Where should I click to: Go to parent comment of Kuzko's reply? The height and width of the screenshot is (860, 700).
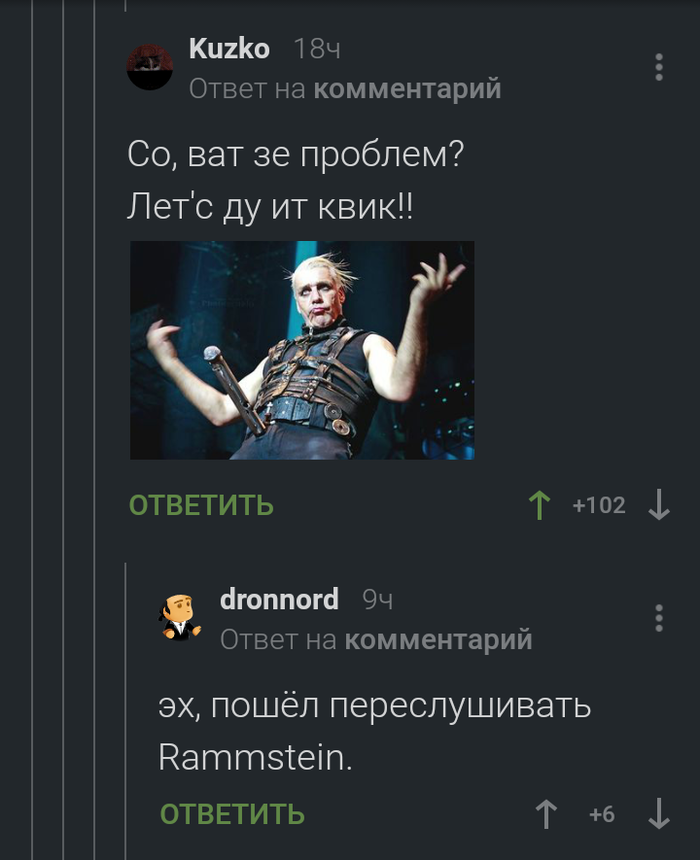point(406,89)
